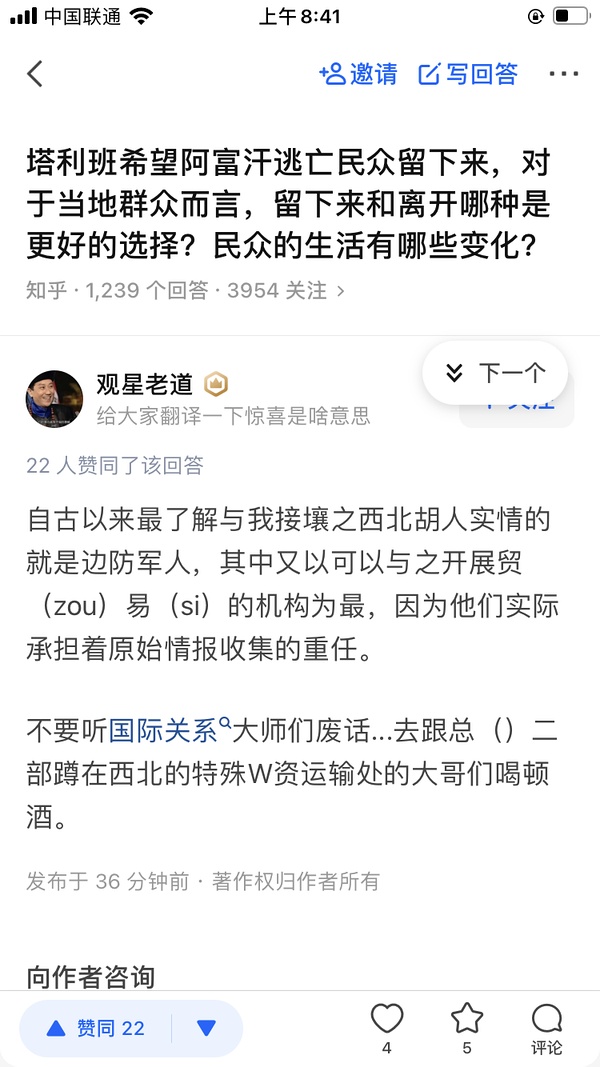
Task: Go back using the top-left arrow
Action: 36,73
